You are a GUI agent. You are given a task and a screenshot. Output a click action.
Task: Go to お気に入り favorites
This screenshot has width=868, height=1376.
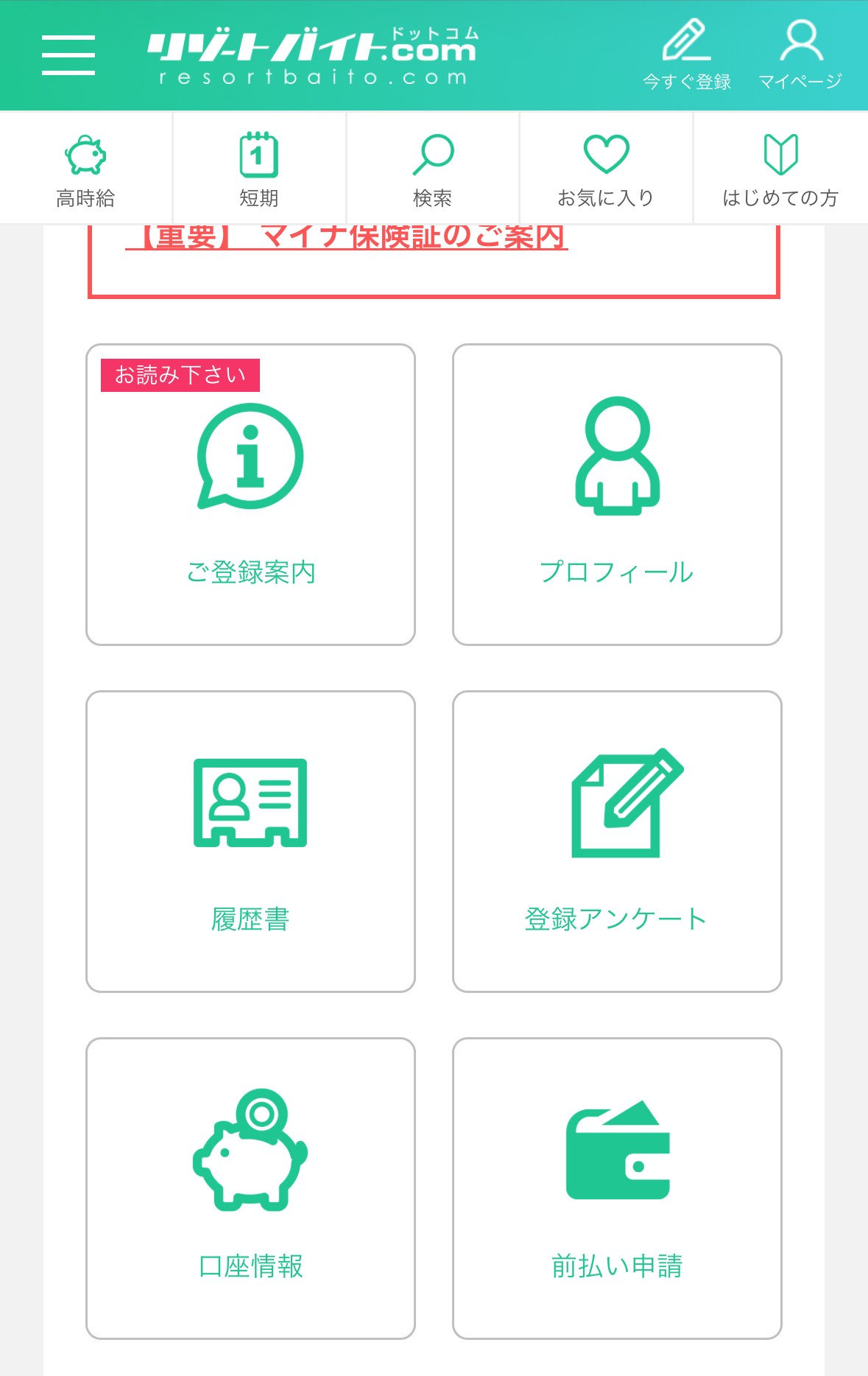(x=606, y=168)
